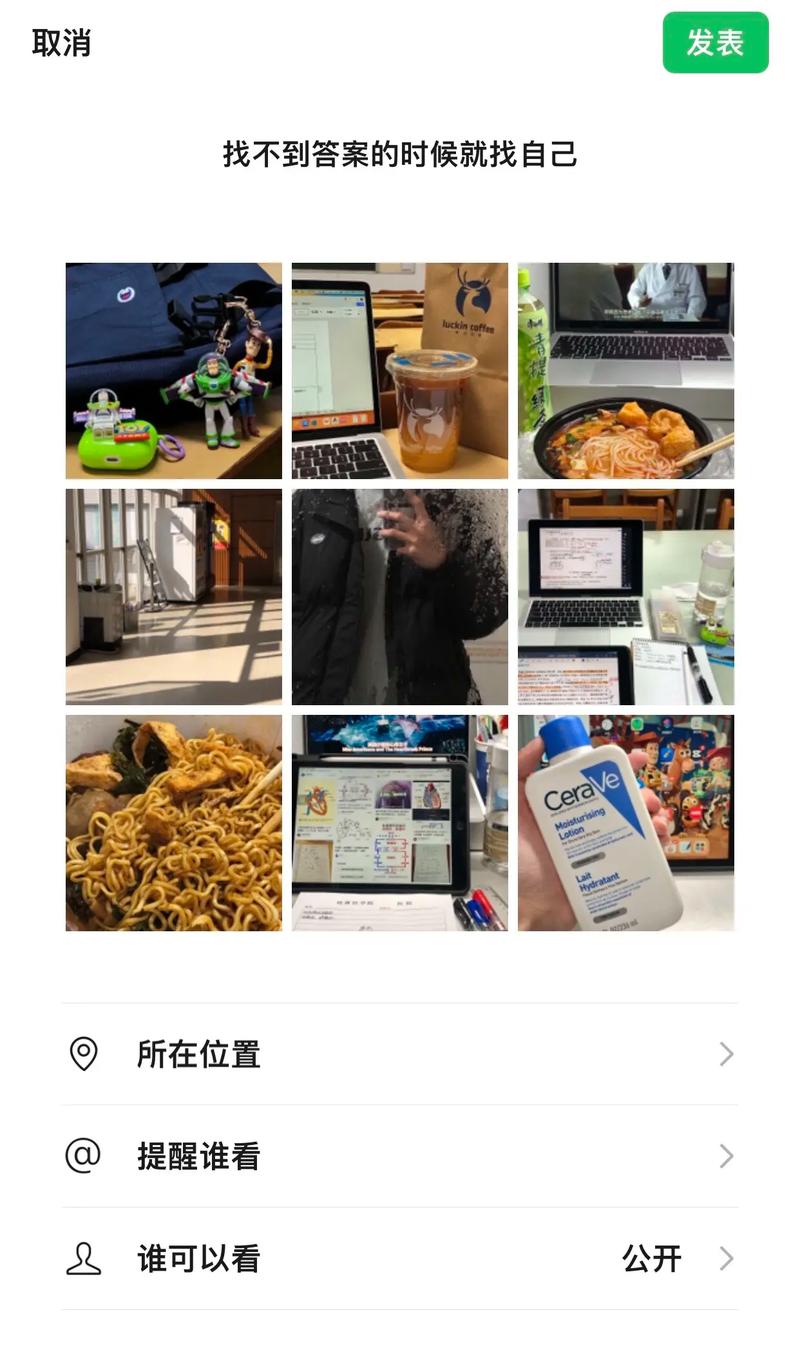Screen dimensions: 800x1346
Task: Open the Buzz Lightyear toys photo
Action: [173, 370]
